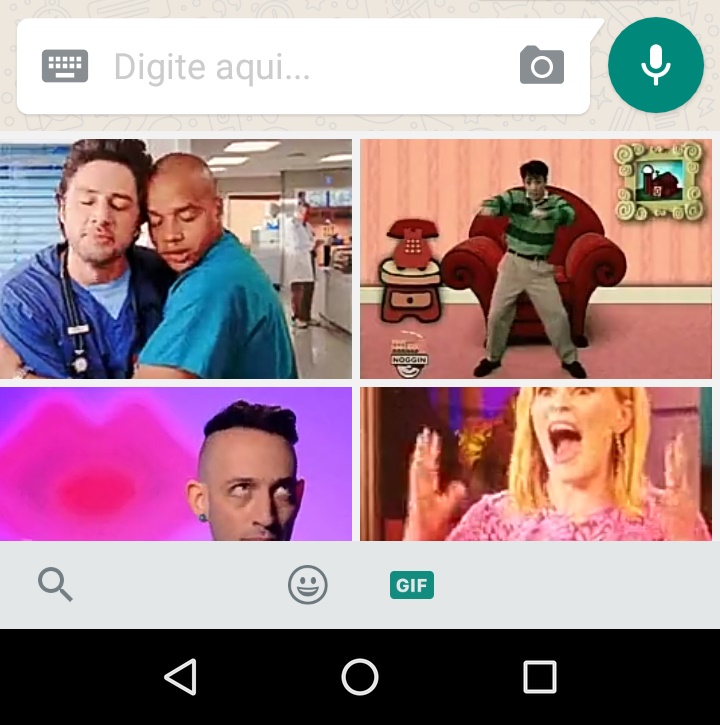The image size is (720, 725).
Task: Select the GIF of two hugging doctors
Action: (x=176, y=259)
